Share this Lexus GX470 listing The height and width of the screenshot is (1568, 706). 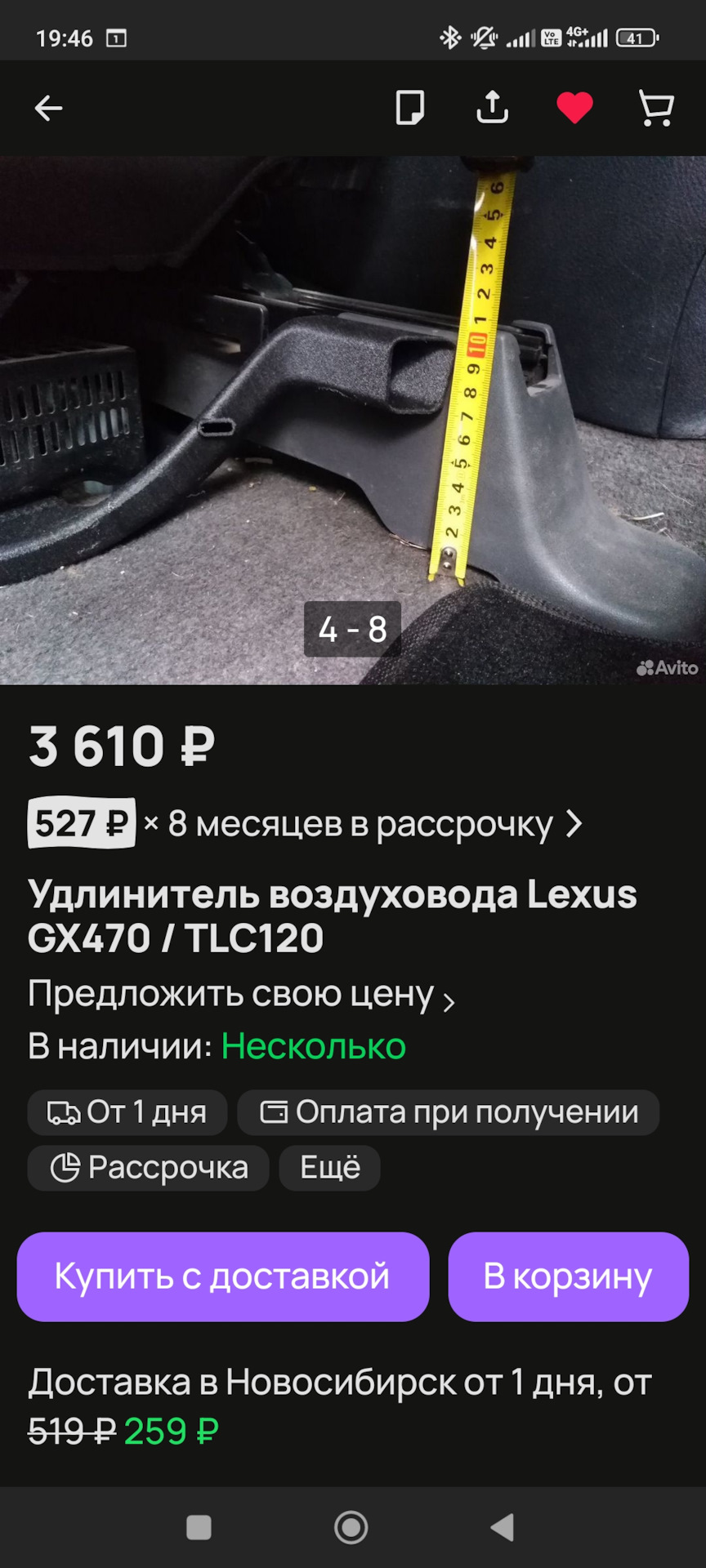click(492, 108)
